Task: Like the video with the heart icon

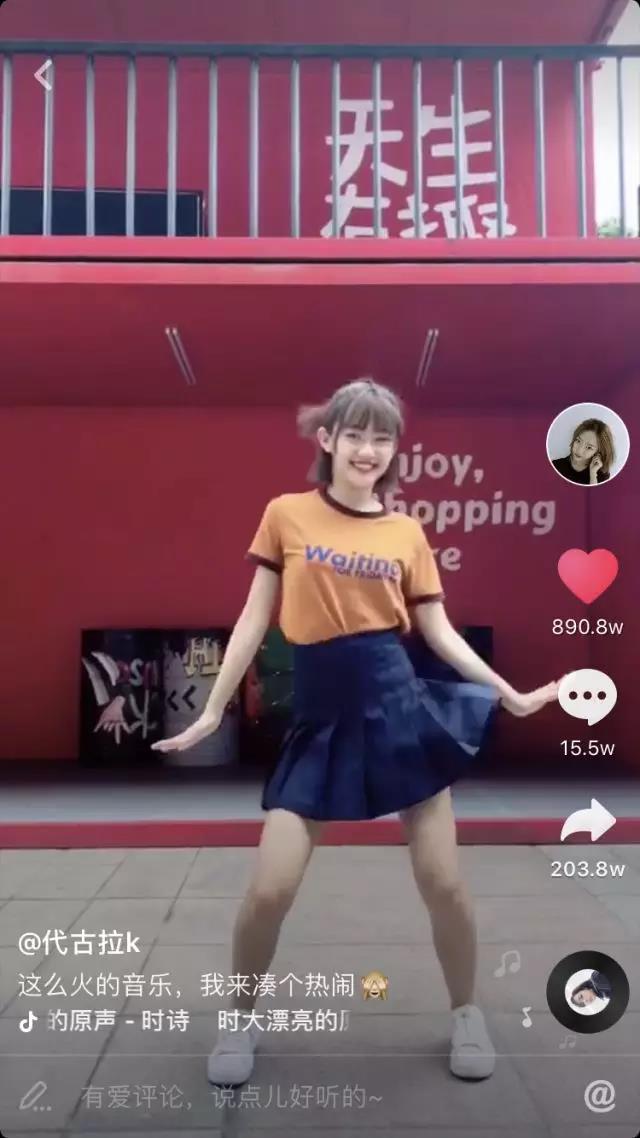Action: coord(588,576)
